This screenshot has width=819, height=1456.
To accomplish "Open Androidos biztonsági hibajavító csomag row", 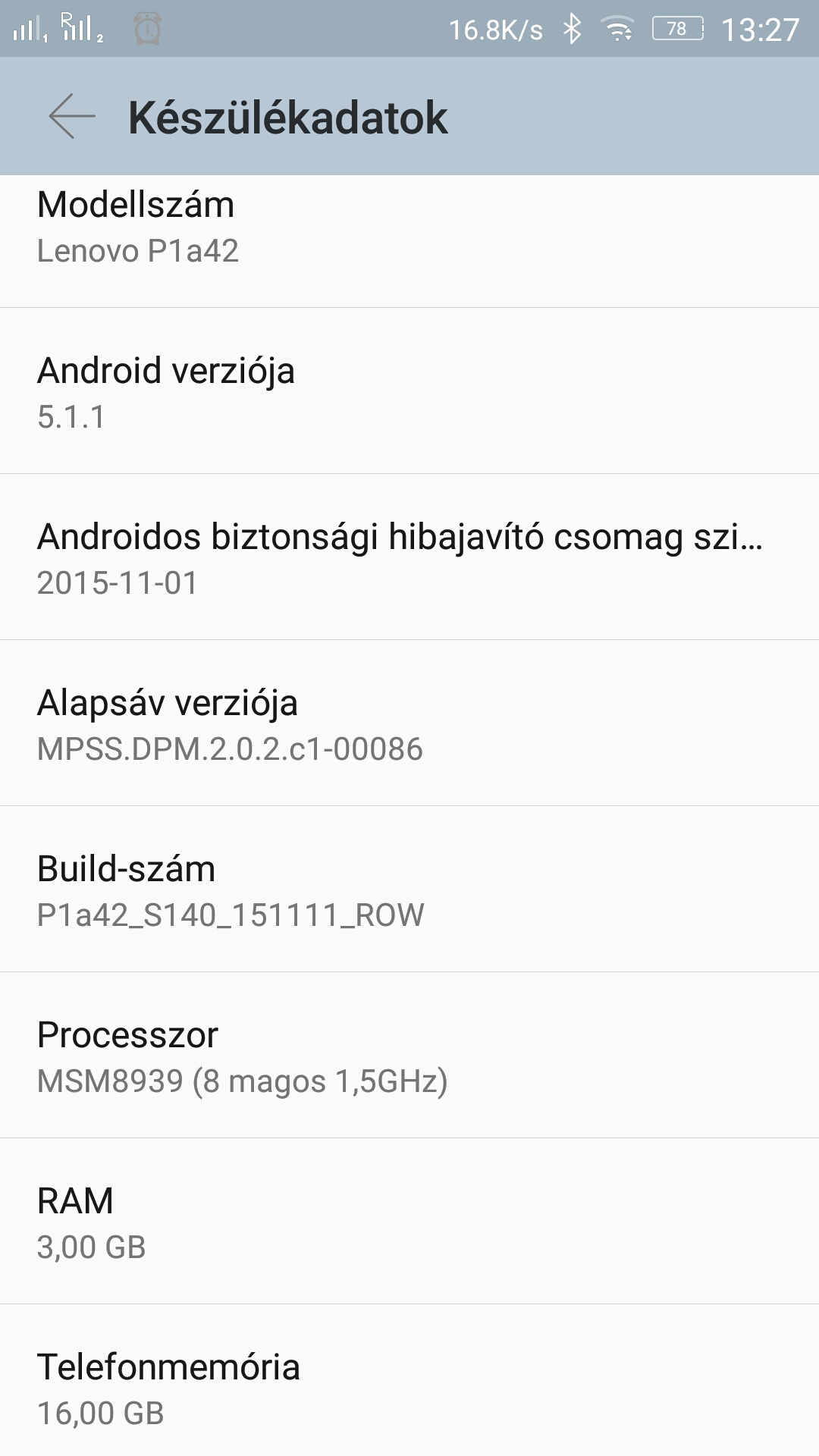I will click(409, 557).
